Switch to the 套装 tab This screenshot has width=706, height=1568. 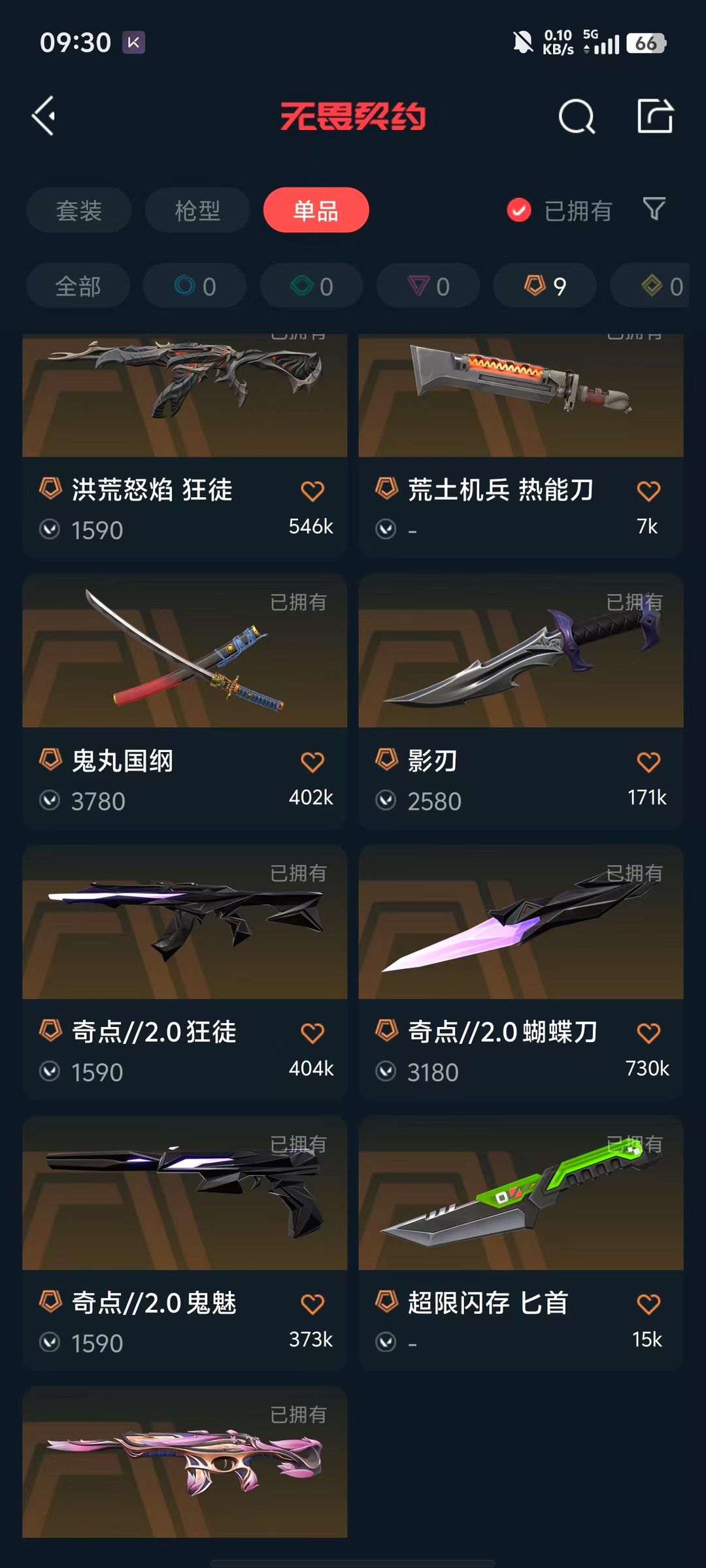pyautogui.click(x=79, y=210)
